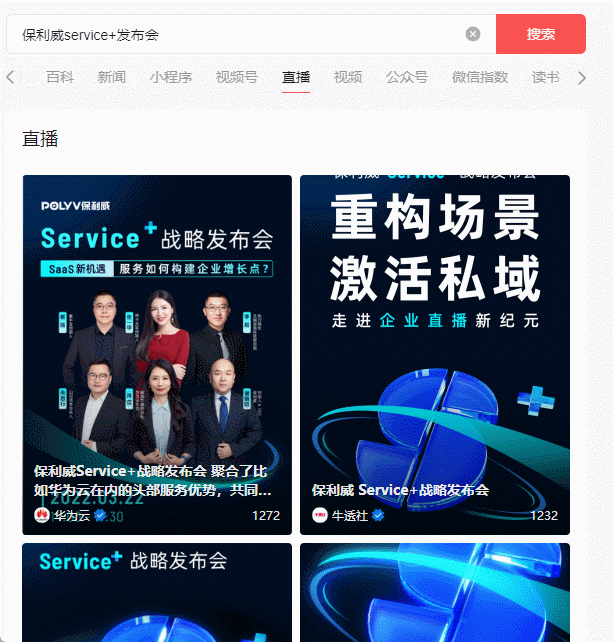Show previous tabs with left arrow
Screen dimensions: 614x642
pos(10,77)
